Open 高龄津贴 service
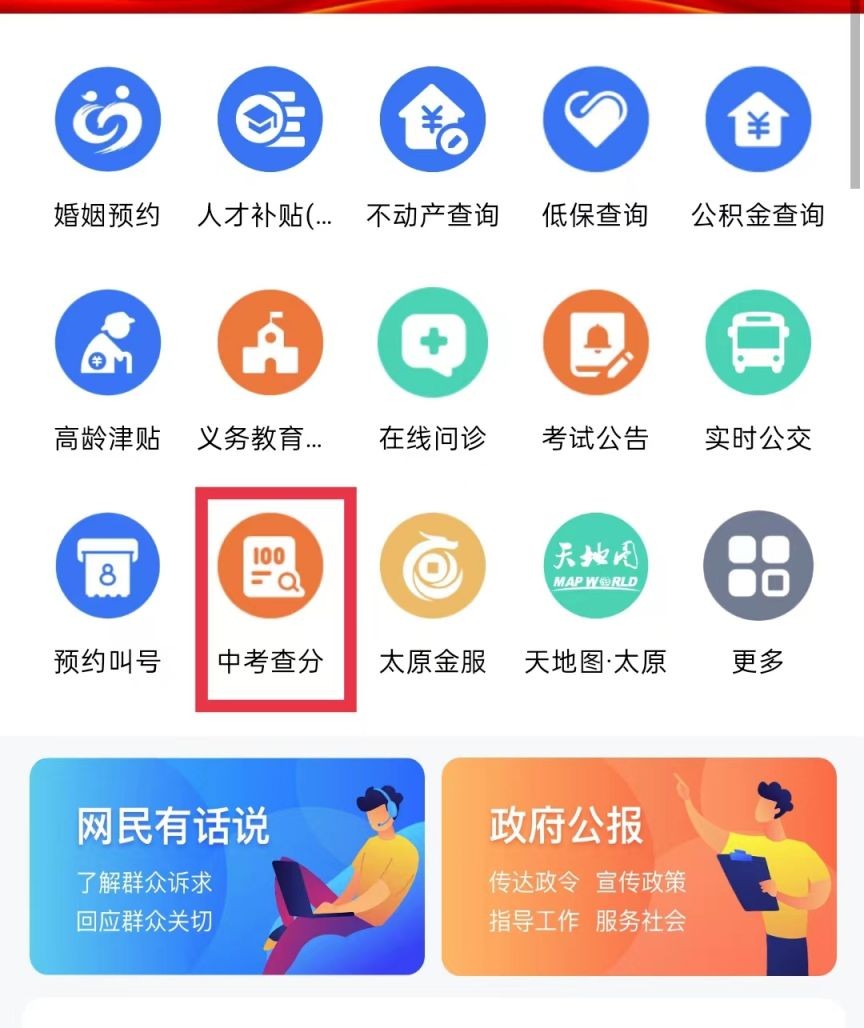The width and height of the screenshot is (864, 1028). coord(107,343)
